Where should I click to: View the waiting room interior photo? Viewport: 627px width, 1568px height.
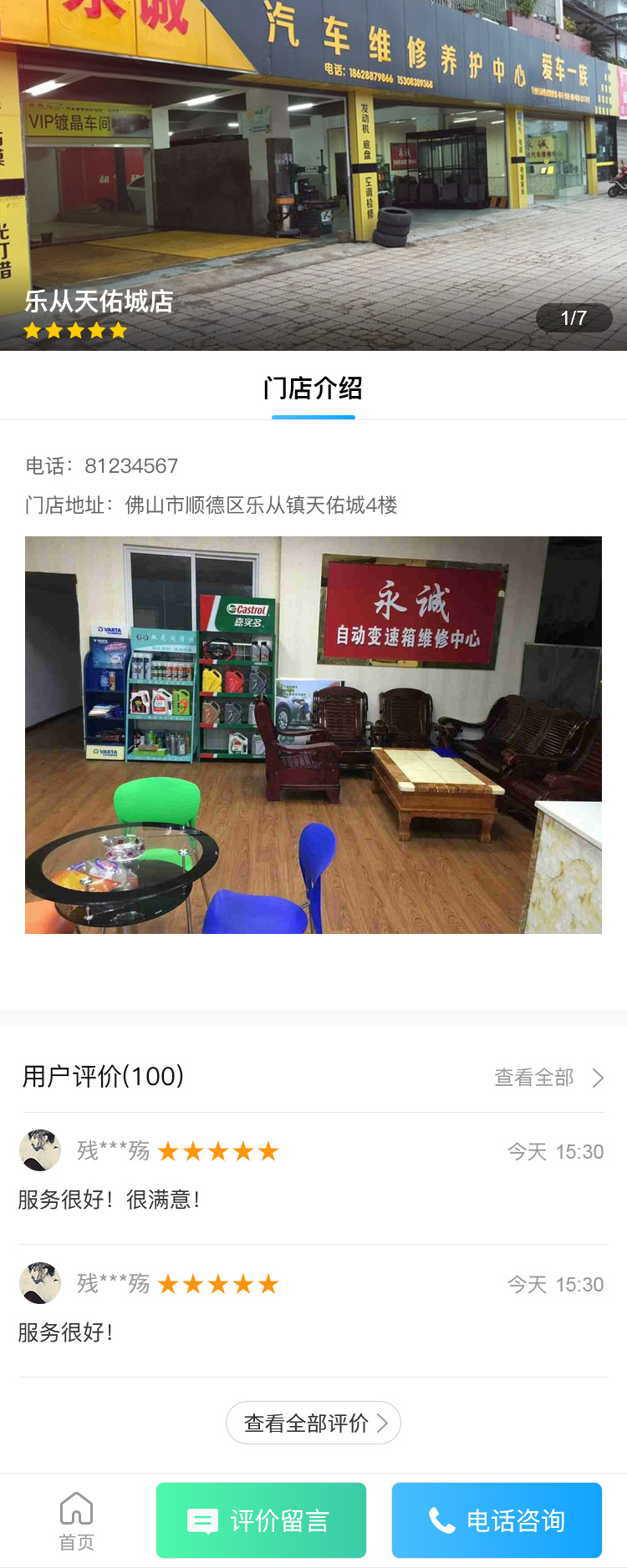click(313, 735)
